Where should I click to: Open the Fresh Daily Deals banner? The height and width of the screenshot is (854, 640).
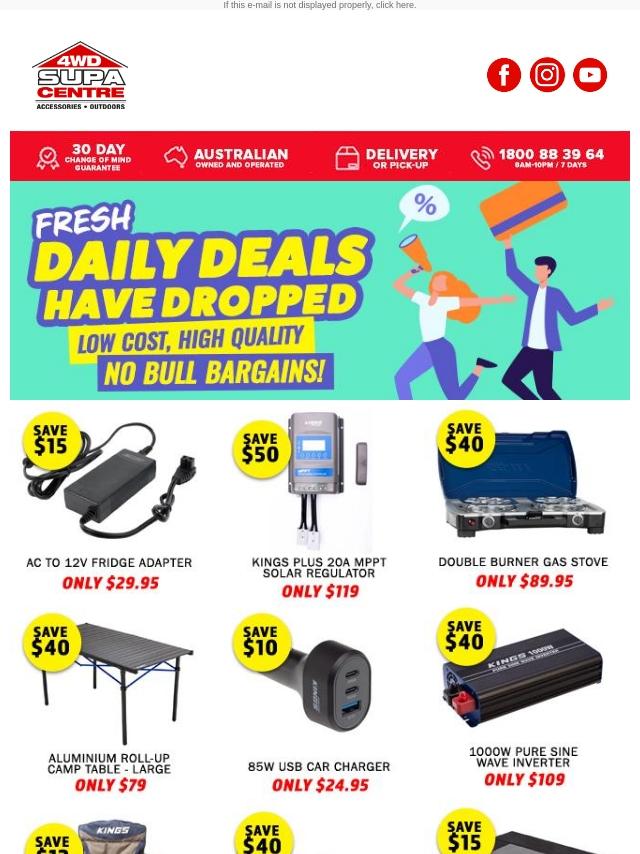(x=320, y=290)
